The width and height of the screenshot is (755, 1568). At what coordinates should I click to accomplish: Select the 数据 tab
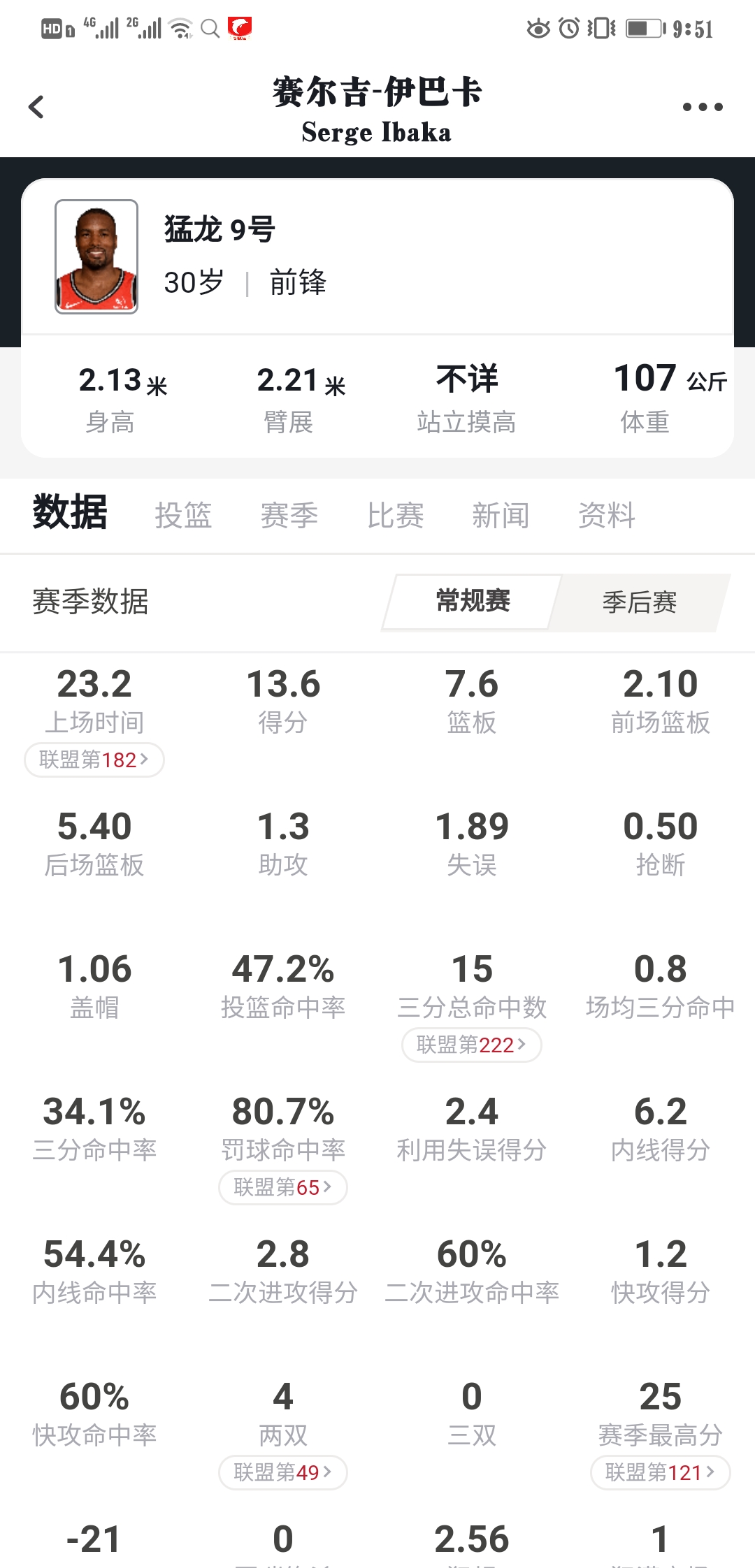[70, 513]
